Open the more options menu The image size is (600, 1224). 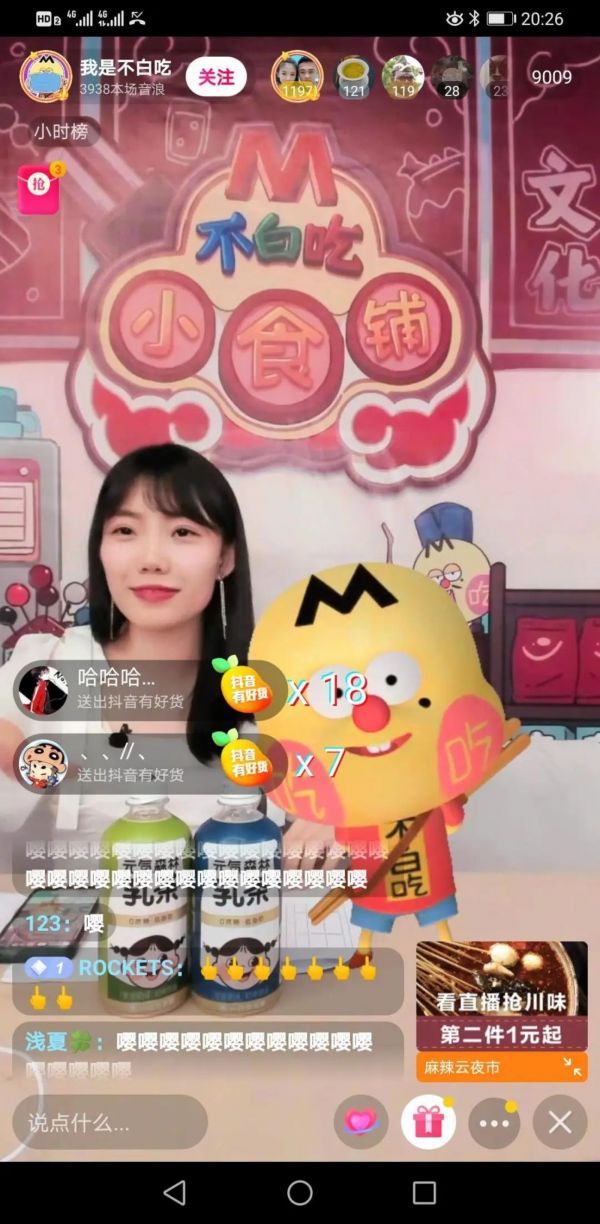[x=495, y=1122]
